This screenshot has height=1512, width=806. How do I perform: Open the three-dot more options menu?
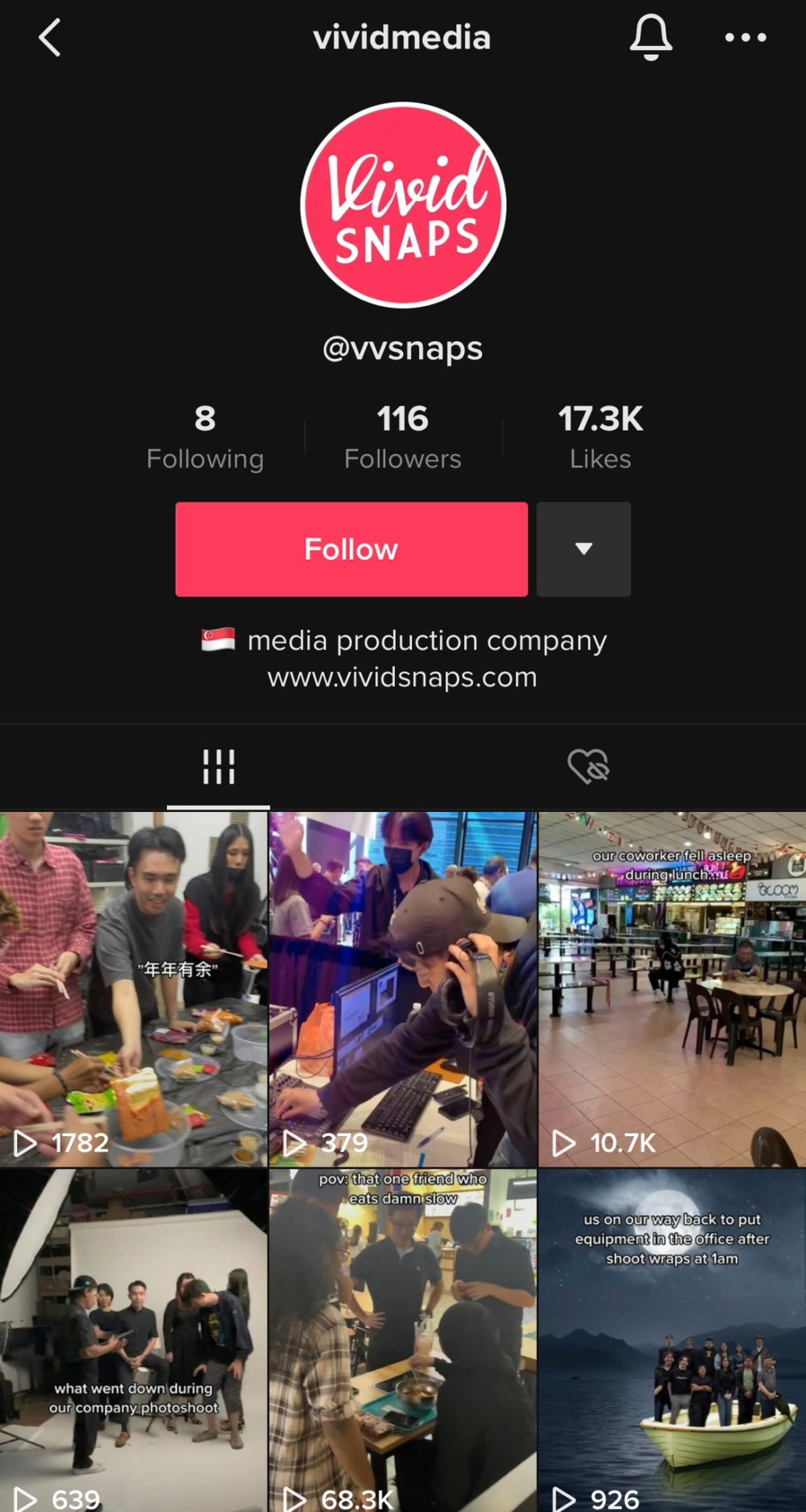pyautogui.click(x=746, y=37)
